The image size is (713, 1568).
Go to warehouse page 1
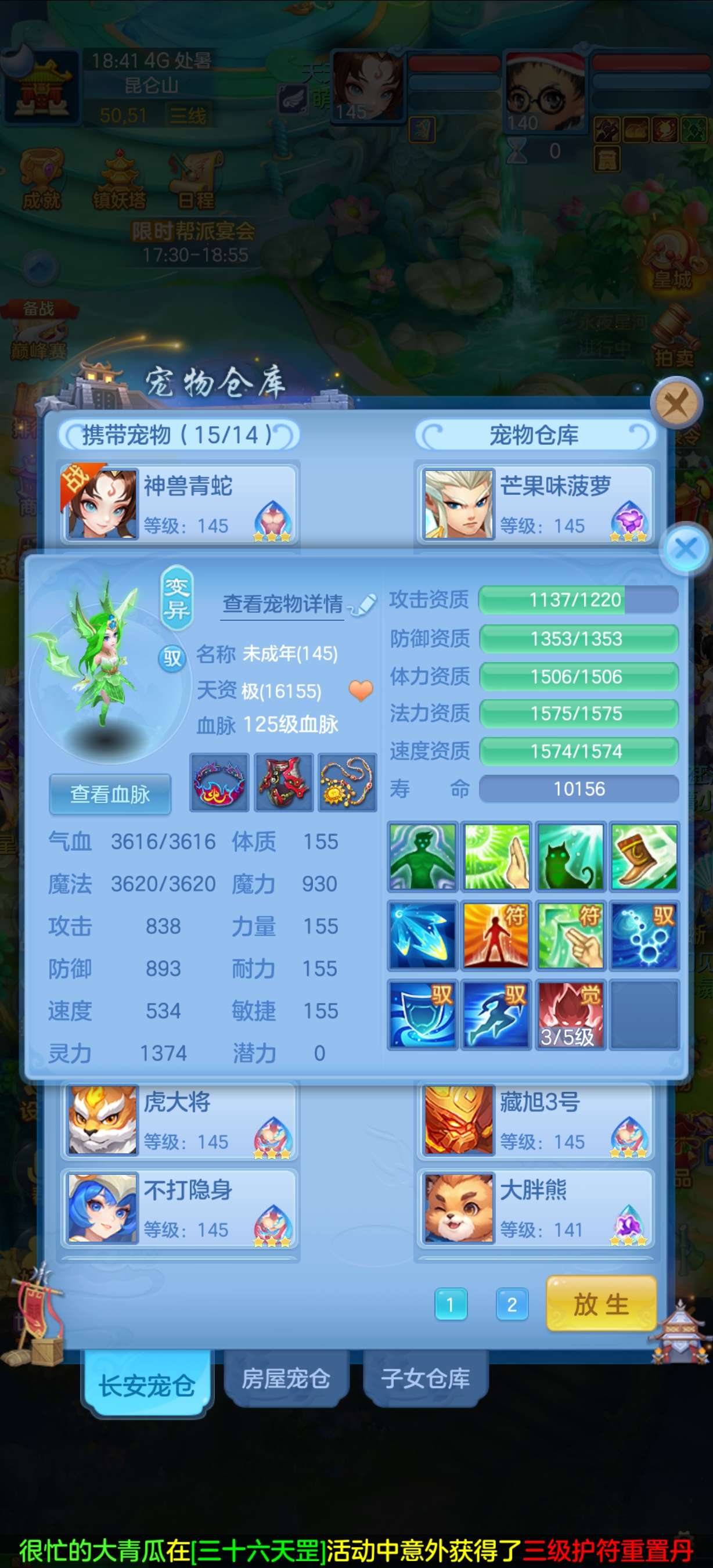(451, 1304)
